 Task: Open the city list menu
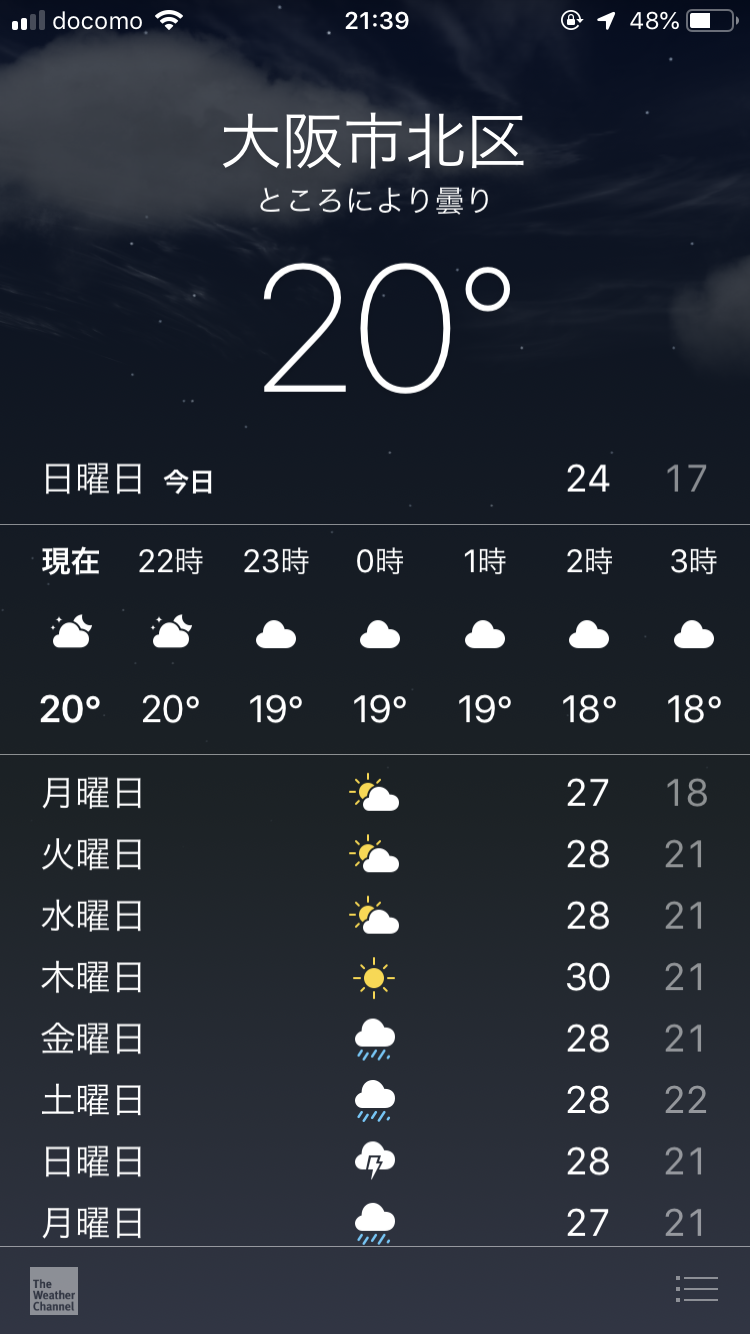[696, 1289]
